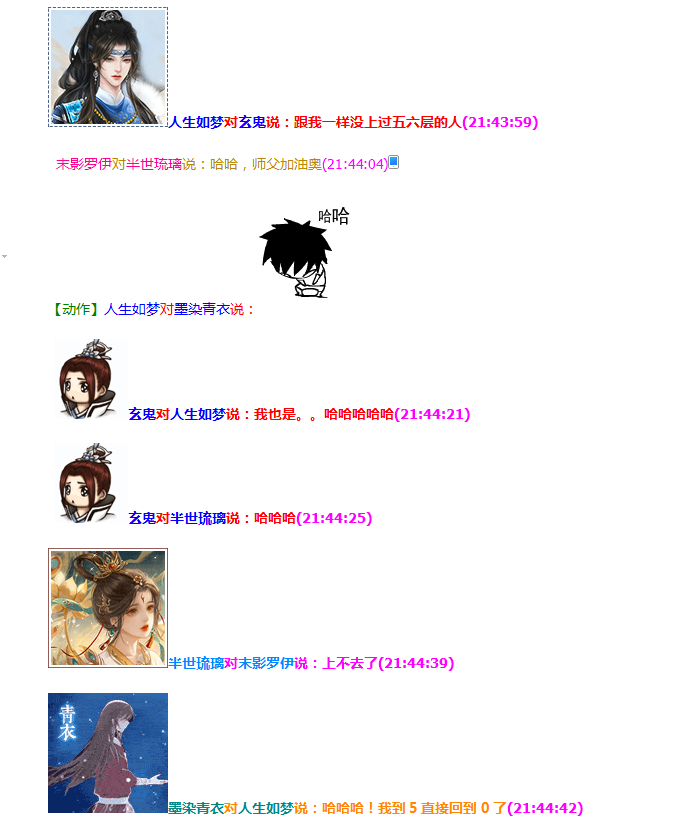Open 墨染青衣's blue 青衣 avatar

click(108, 753)
